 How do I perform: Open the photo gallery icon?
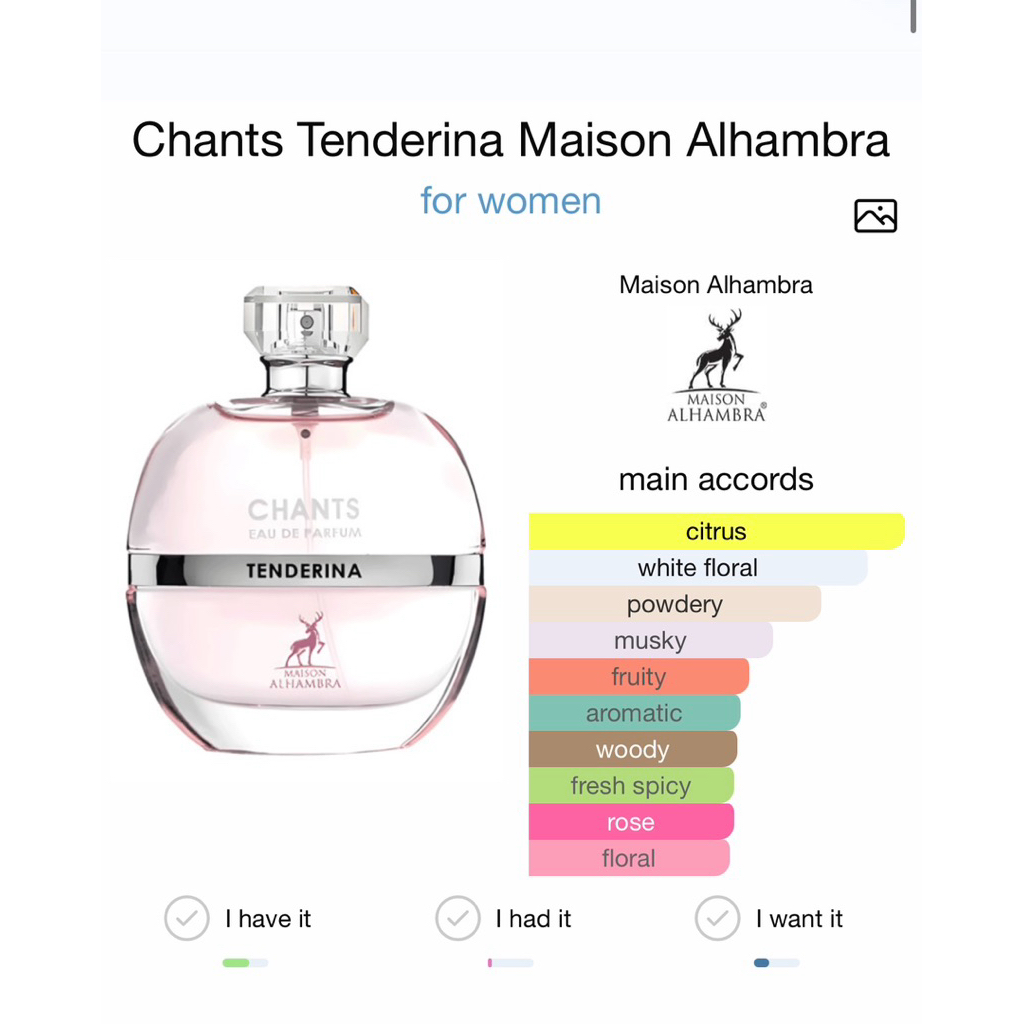(x=875, y=216)
